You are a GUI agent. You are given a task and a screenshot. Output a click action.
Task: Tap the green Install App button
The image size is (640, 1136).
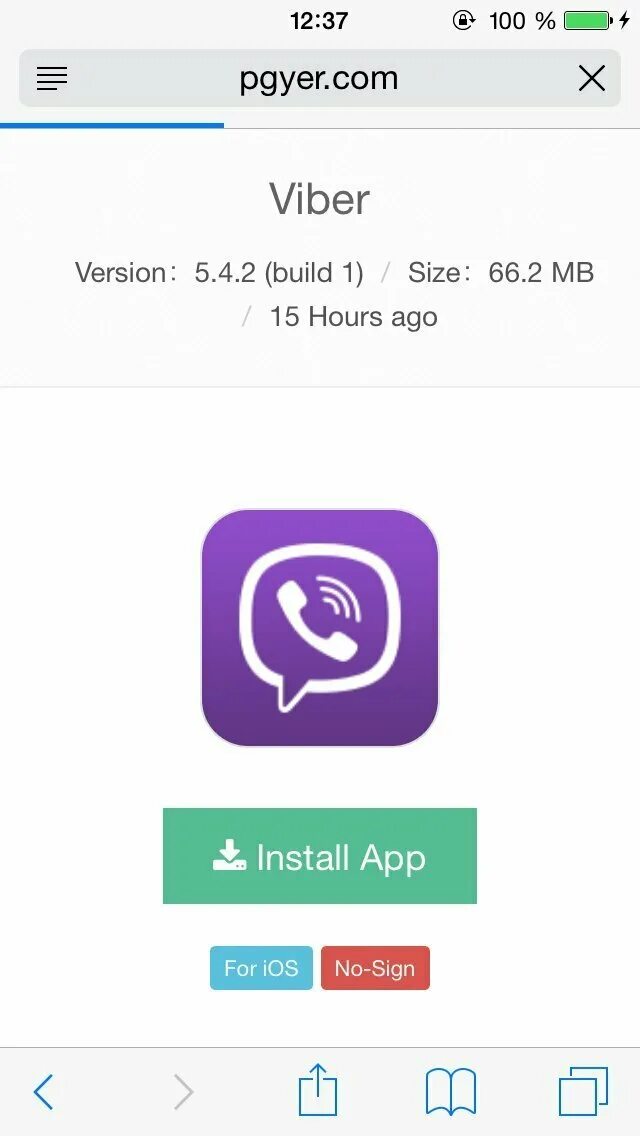(x=320, y=856)
